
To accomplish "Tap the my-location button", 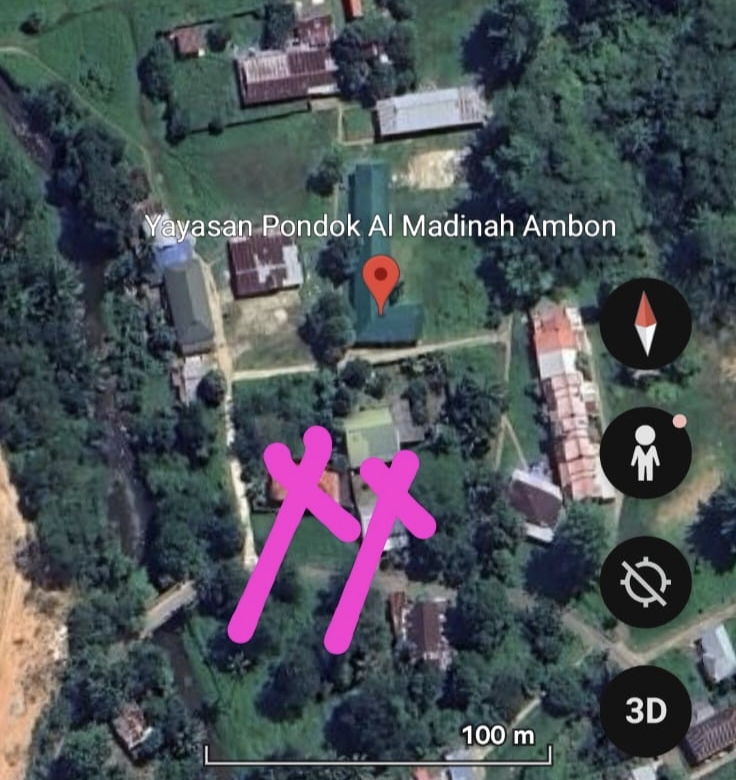I will click(x=645, y=582).
